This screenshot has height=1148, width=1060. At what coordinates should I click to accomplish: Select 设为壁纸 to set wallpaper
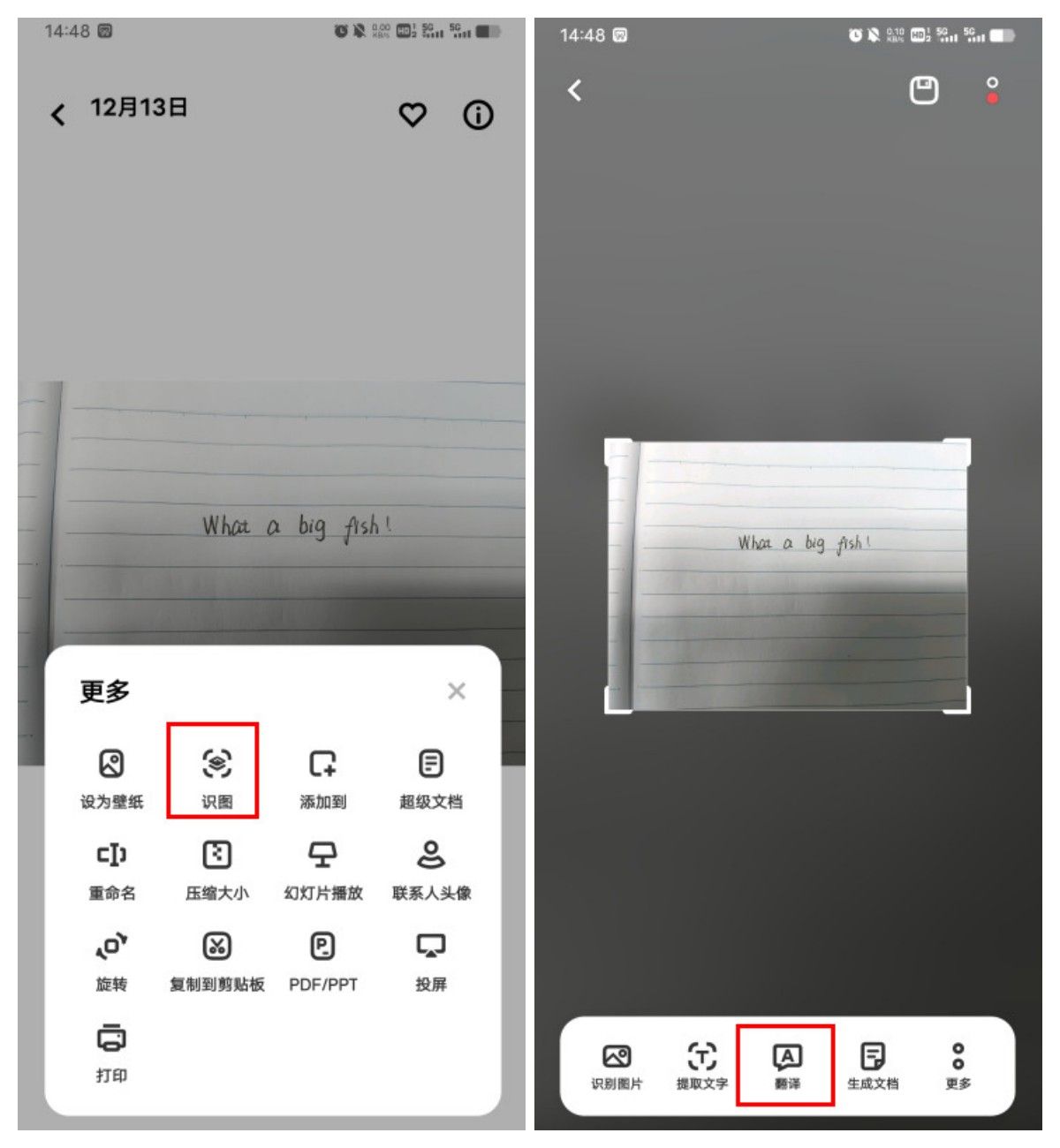click(111, 775)
